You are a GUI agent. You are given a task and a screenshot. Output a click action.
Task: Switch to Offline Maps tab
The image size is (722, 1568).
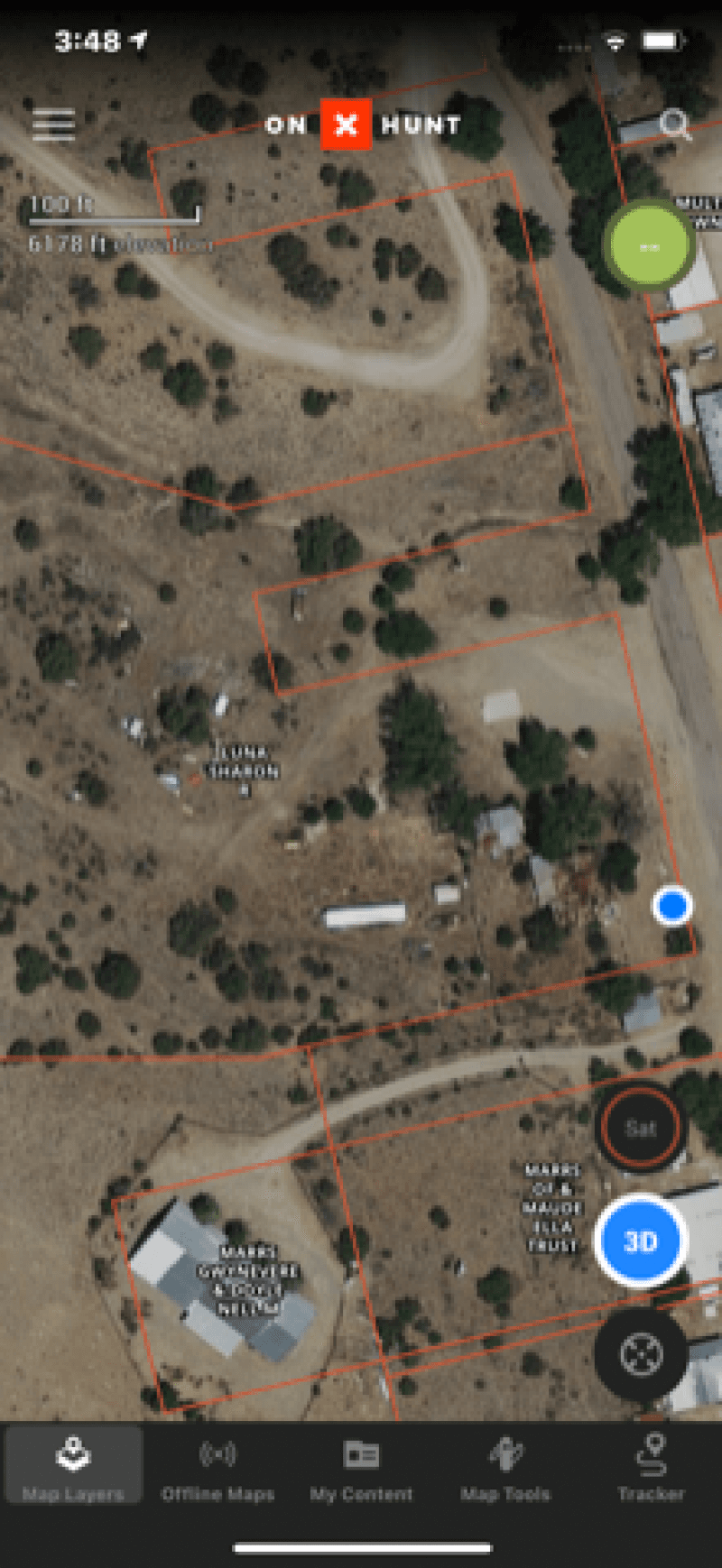coord(218,1469)
